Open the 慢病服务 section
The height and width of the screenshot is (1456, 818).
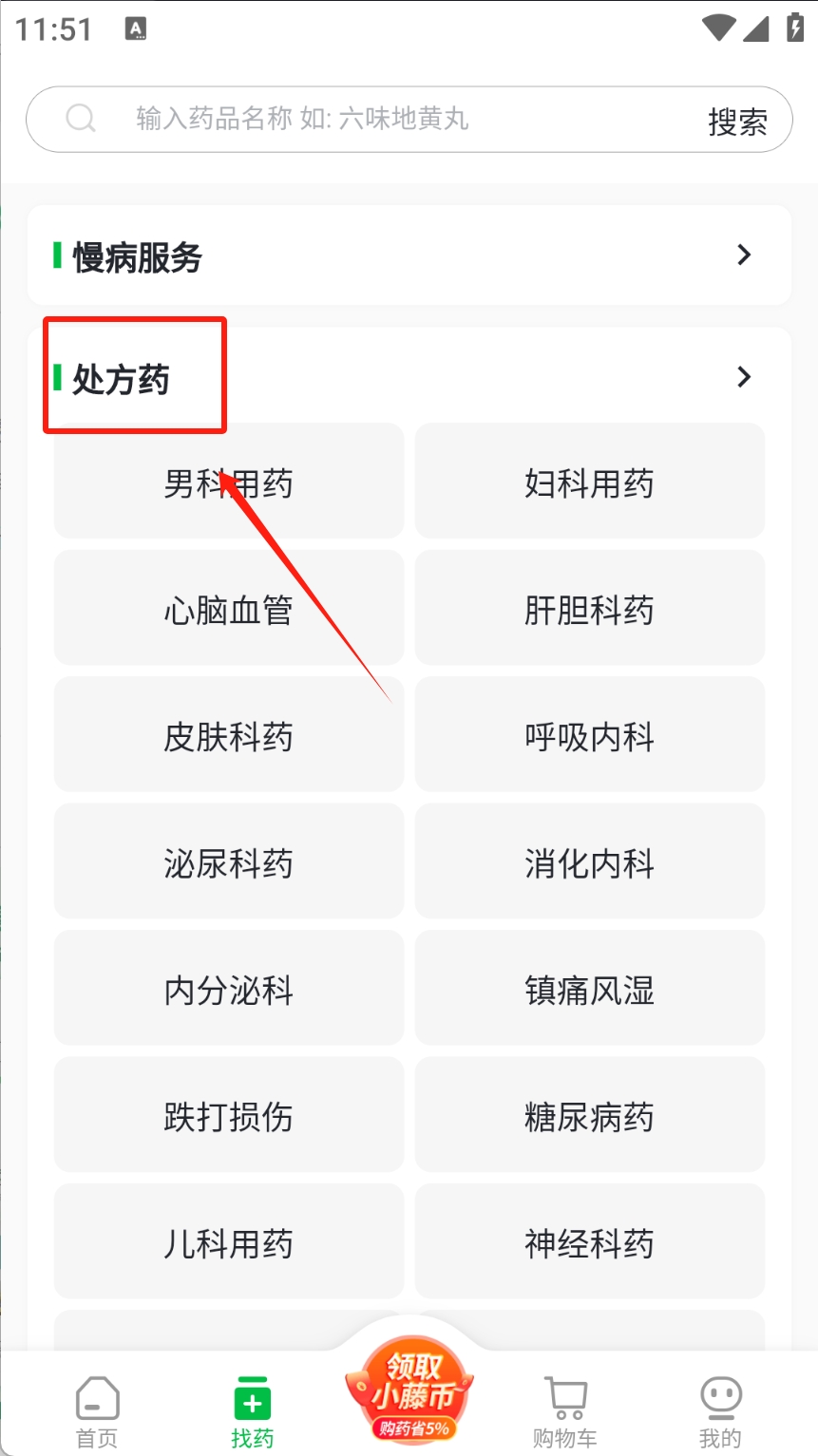[x=409, y=256]
